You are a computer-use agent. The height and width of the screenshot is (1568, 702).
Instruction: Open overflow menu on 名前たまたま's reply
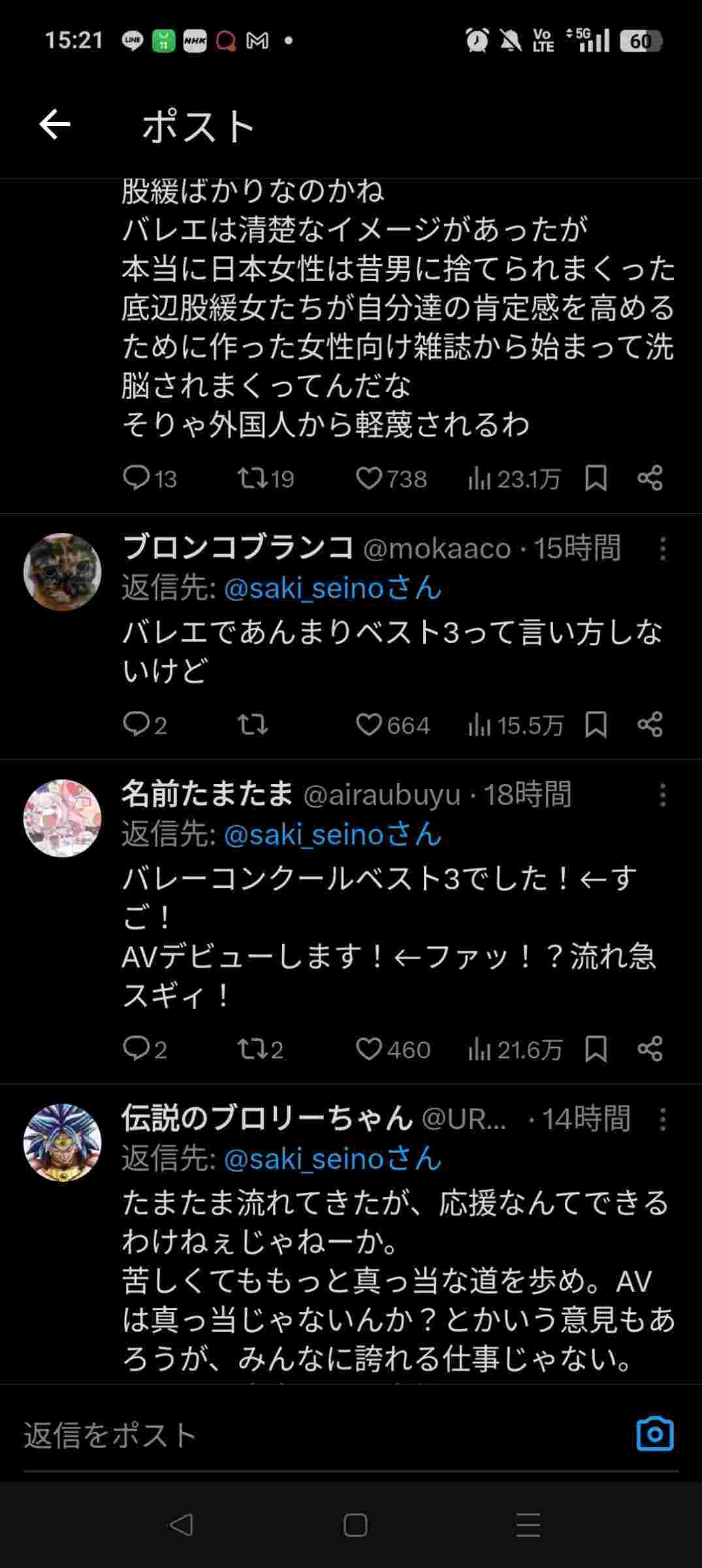[662, 795]
